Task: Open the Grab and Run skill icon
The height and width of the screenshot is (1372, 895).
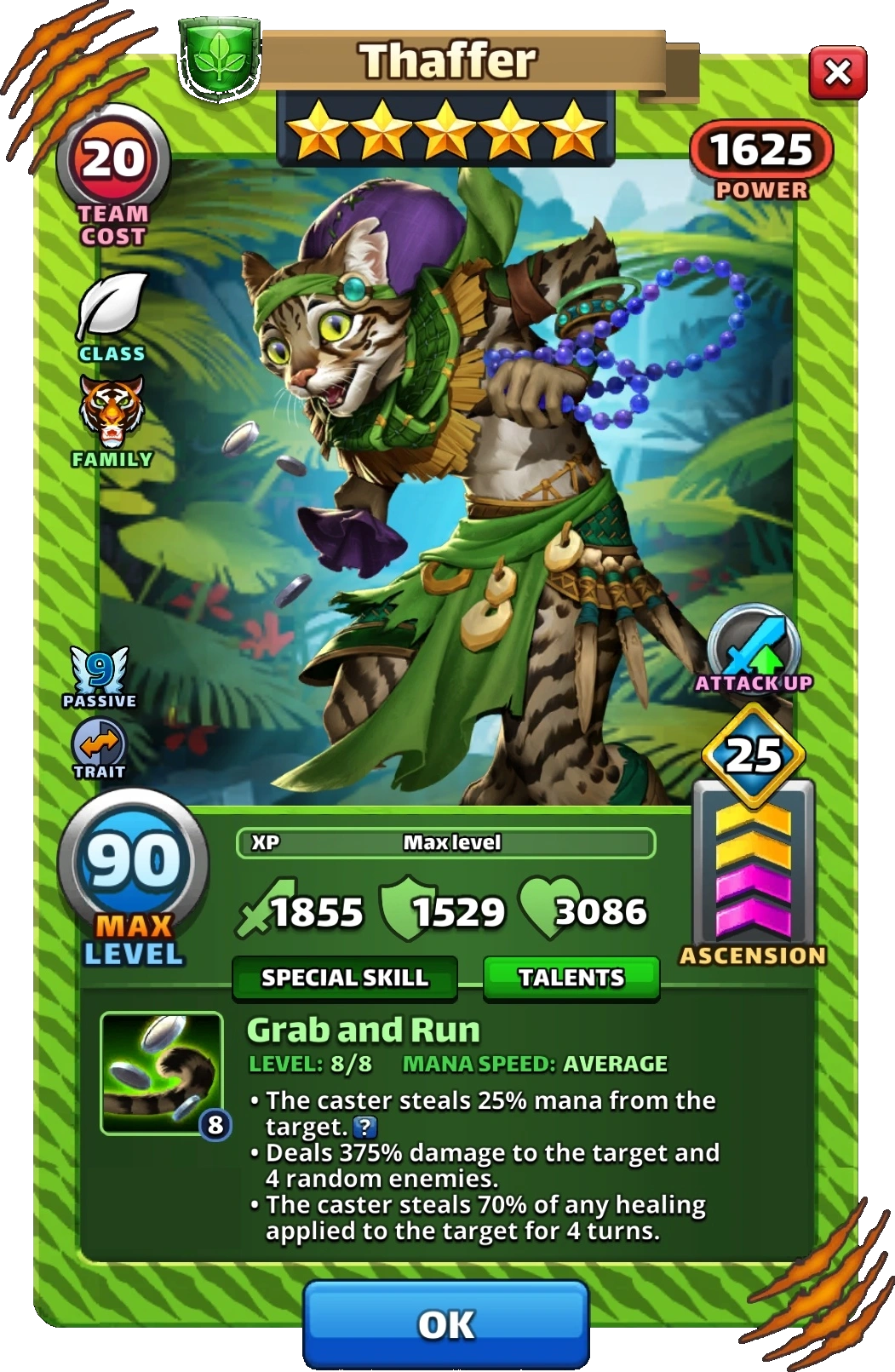Action: coord(161,1073)
